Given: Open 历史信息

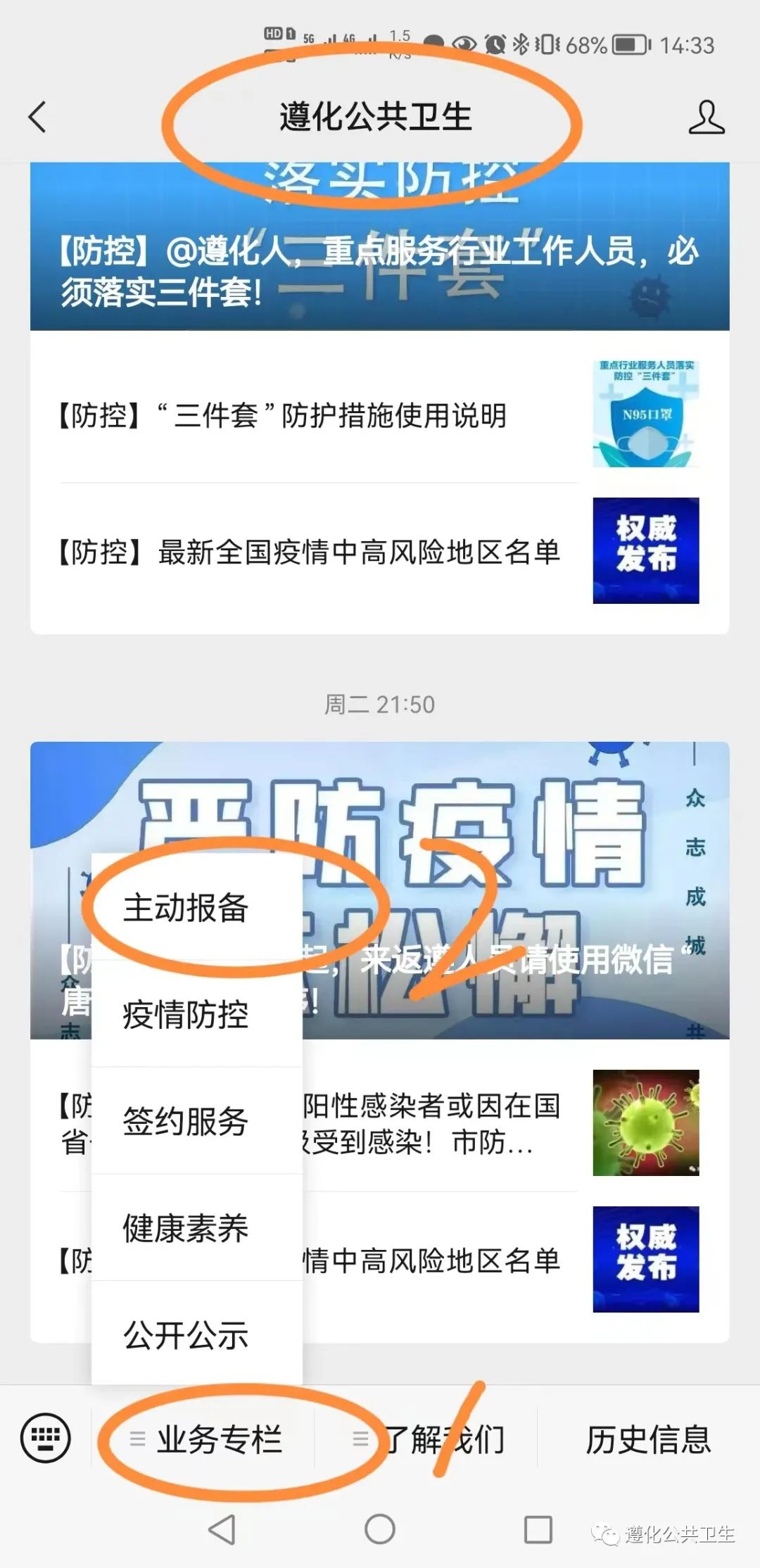Looking at the screenshot, I should click(647, 1439).
